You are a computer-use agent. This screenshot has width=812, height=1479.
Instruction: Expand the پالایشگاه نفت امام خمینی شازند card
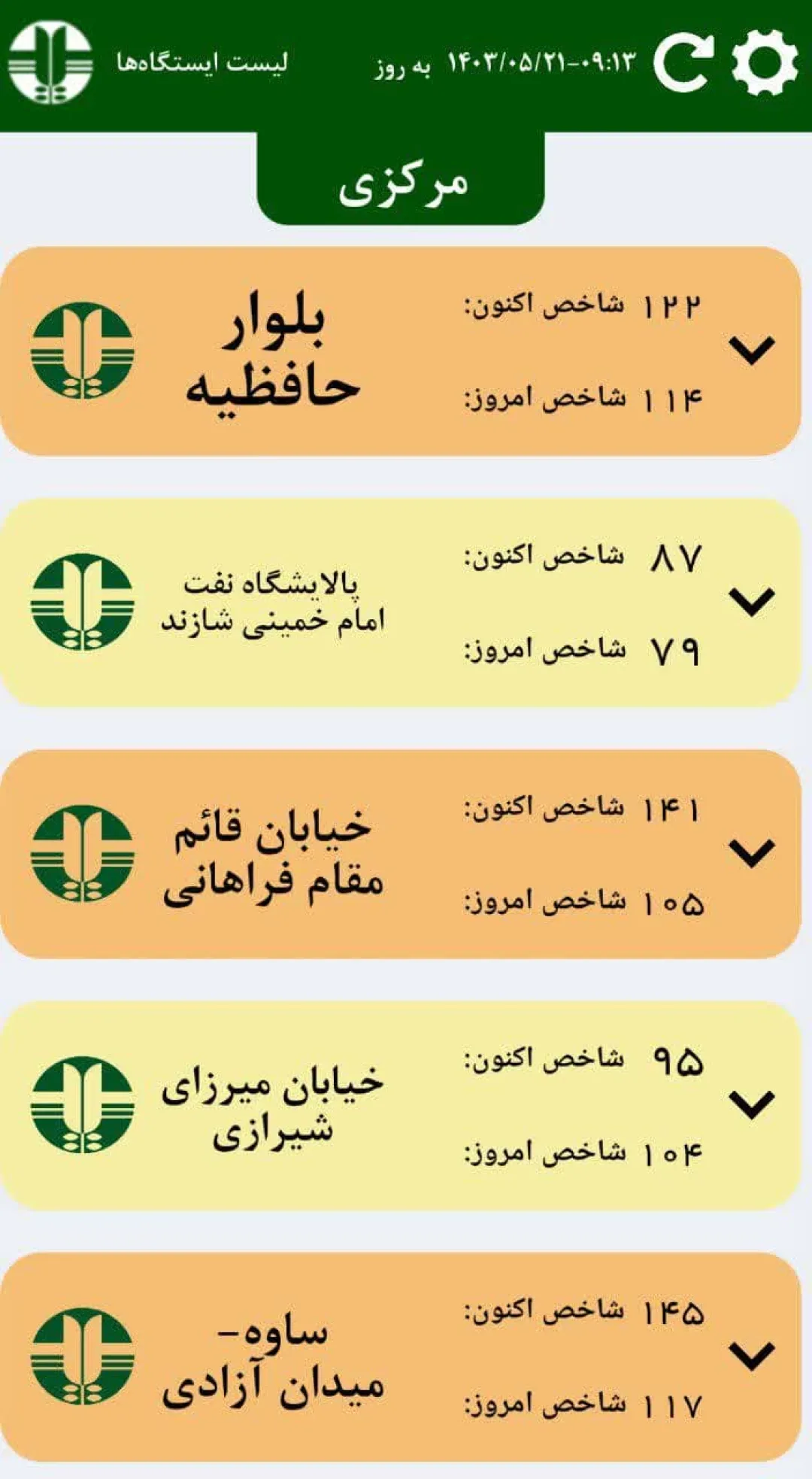pos(752,602)
